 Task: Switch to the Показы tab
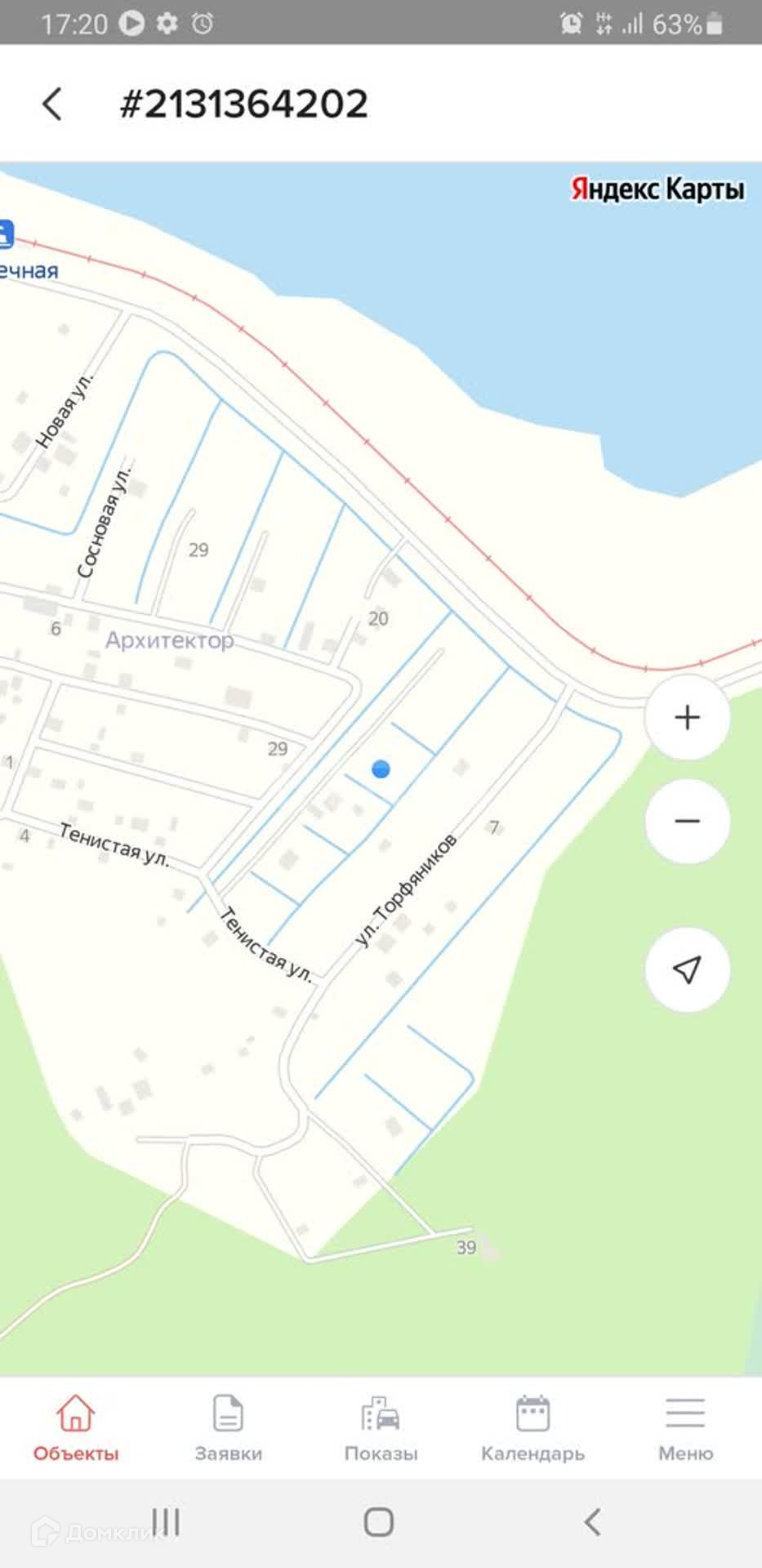(381, 1428)
